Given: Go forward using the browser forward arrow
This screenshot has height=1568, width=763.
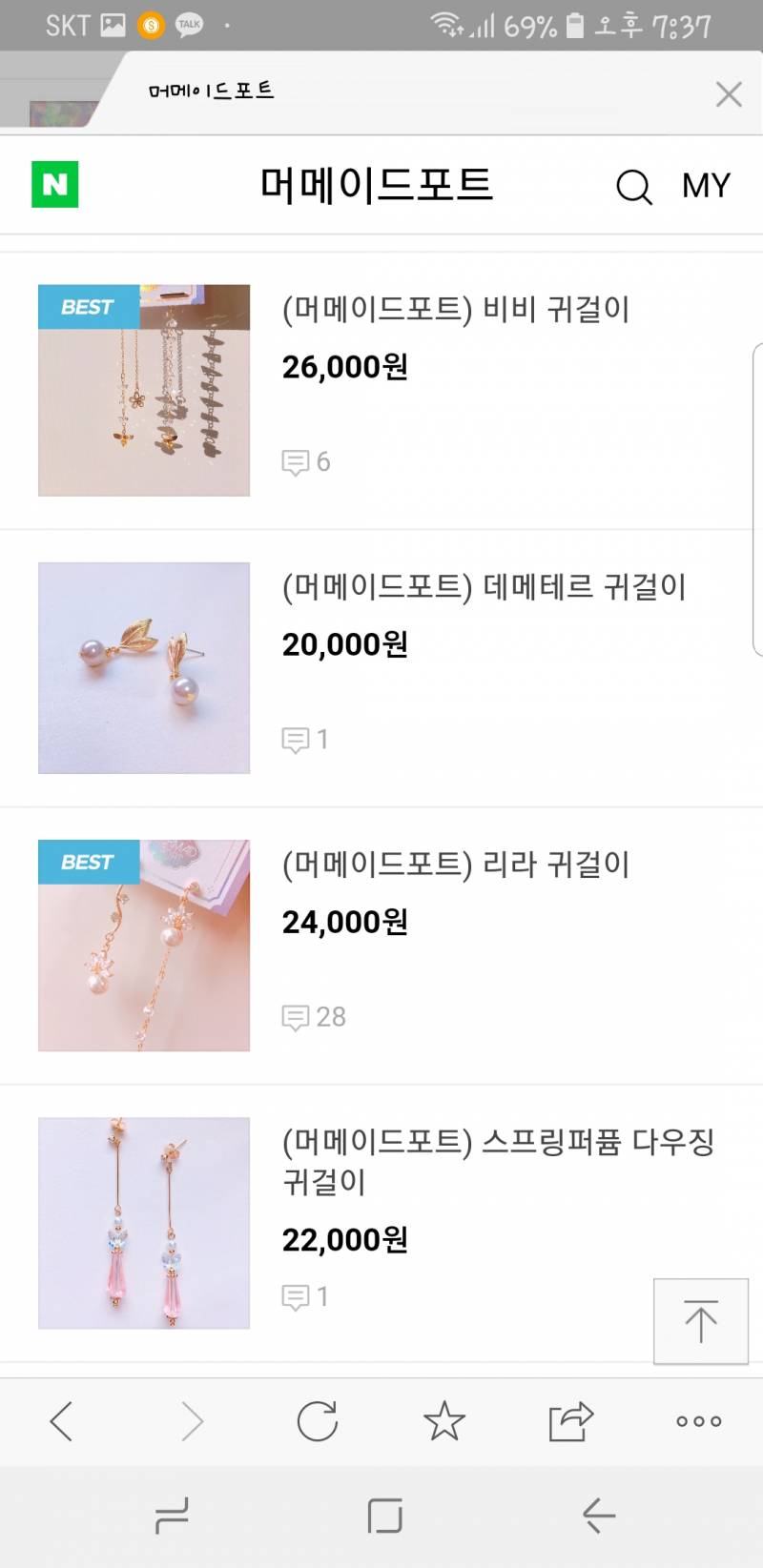Looking at the screenshot, I should coord(190,1421).
